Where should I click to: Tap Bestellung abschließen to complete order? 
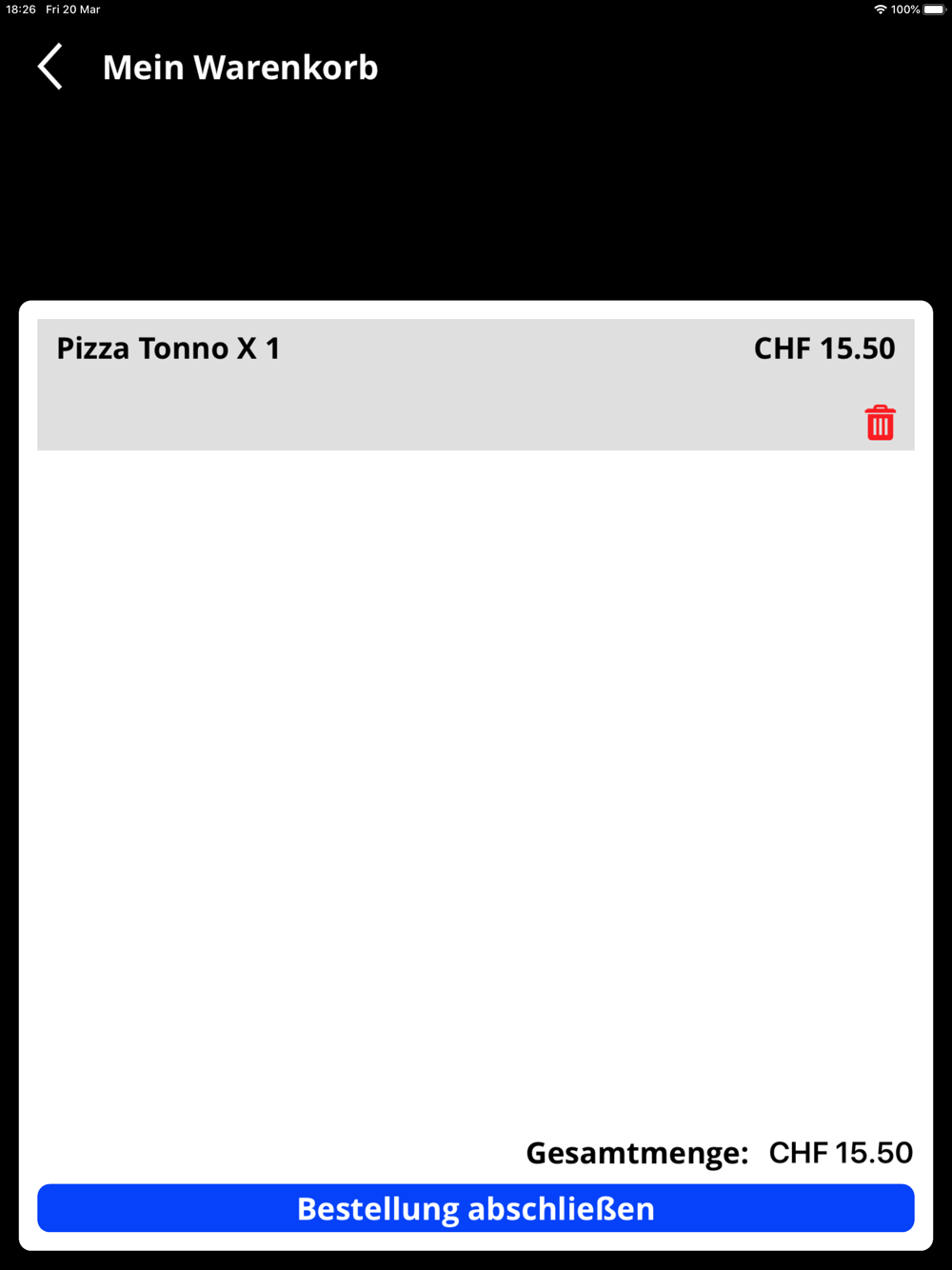(x=476, y=1208)
